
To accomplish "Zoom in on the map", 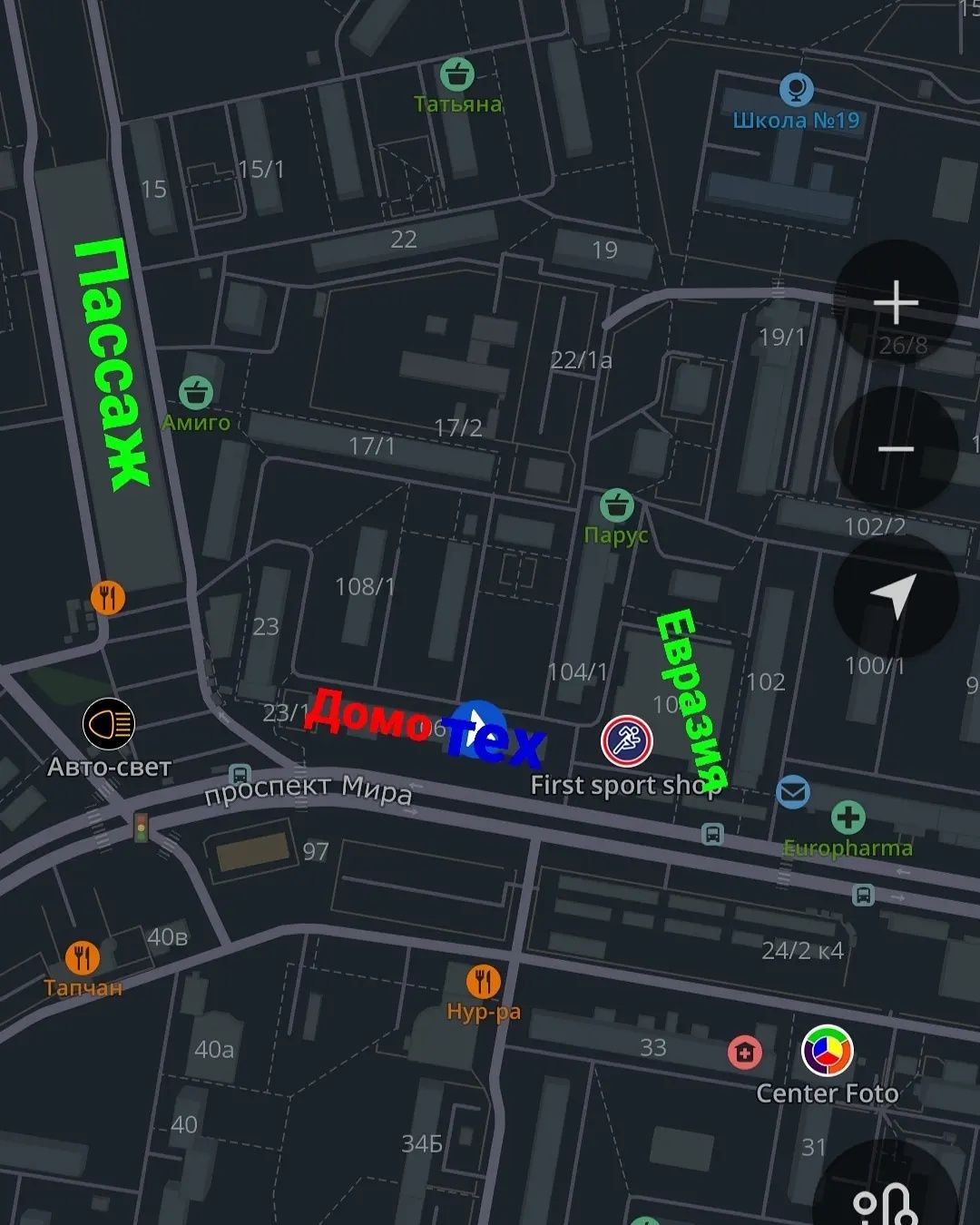I will [896, 302].
